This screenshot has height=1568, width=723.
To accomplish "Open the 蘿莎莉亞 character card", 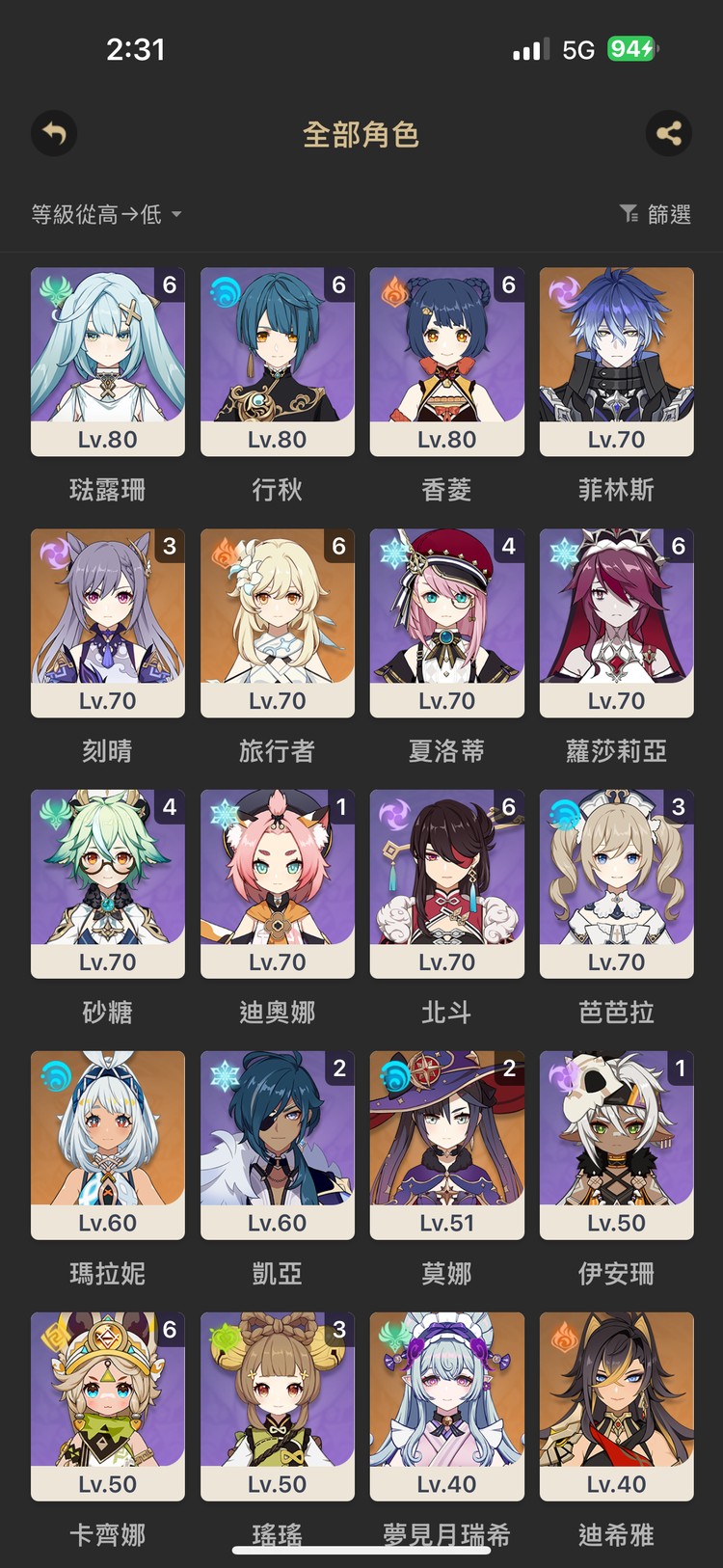I will [x=617, y=623].
